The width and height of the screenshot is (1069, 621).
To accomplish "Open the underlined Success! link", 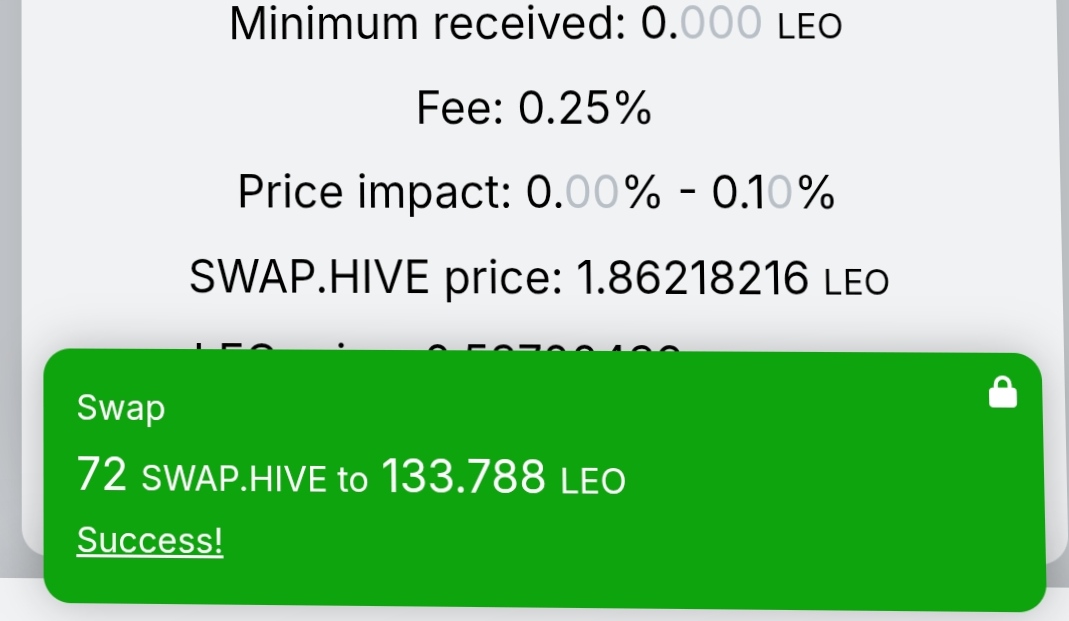I will tap(150, 541).
